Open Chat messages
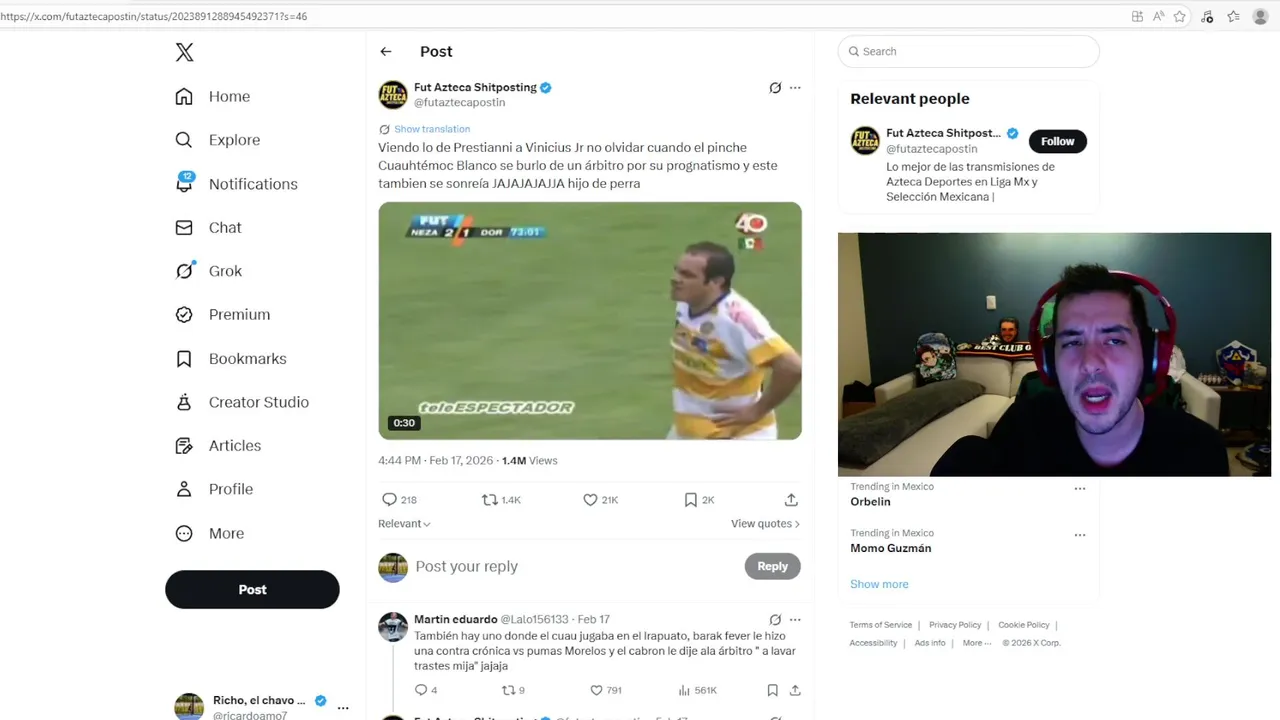 (x=225, y=228)
